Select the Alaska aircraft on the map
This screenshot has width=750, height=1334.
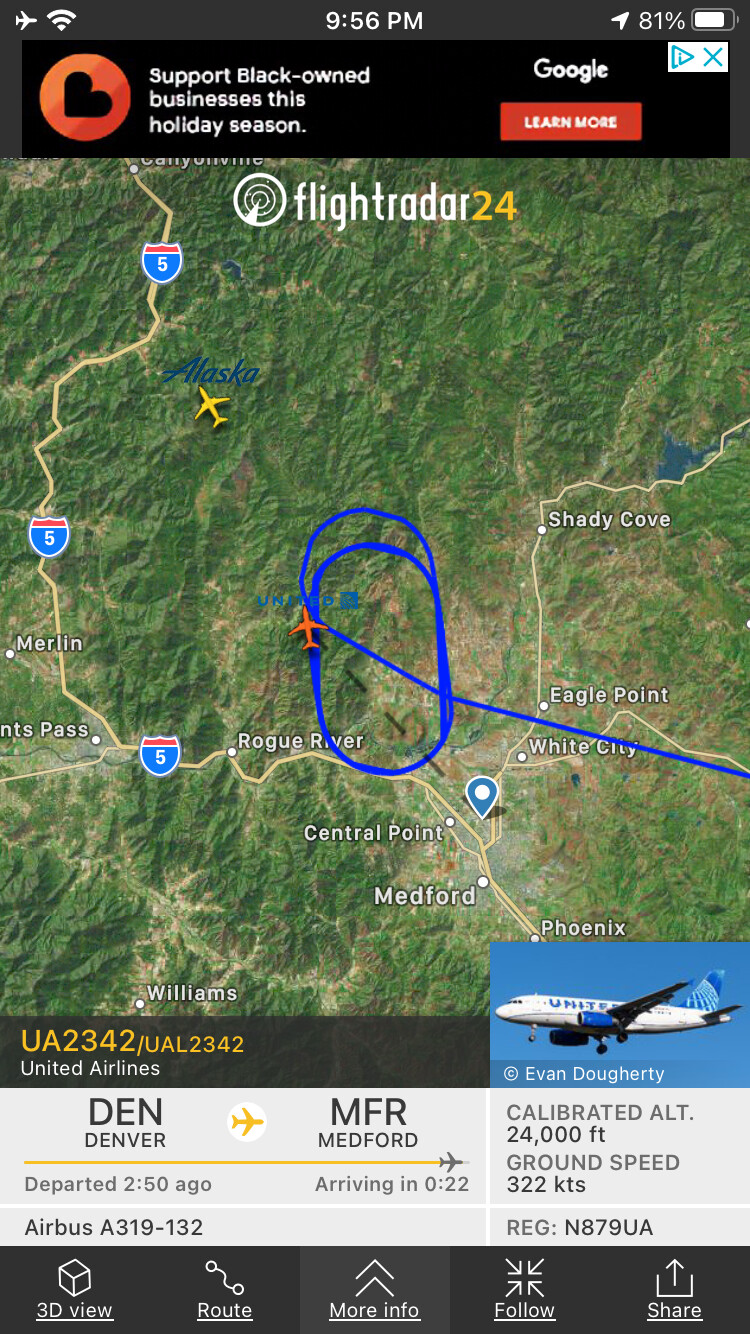(x=212, y=406)
